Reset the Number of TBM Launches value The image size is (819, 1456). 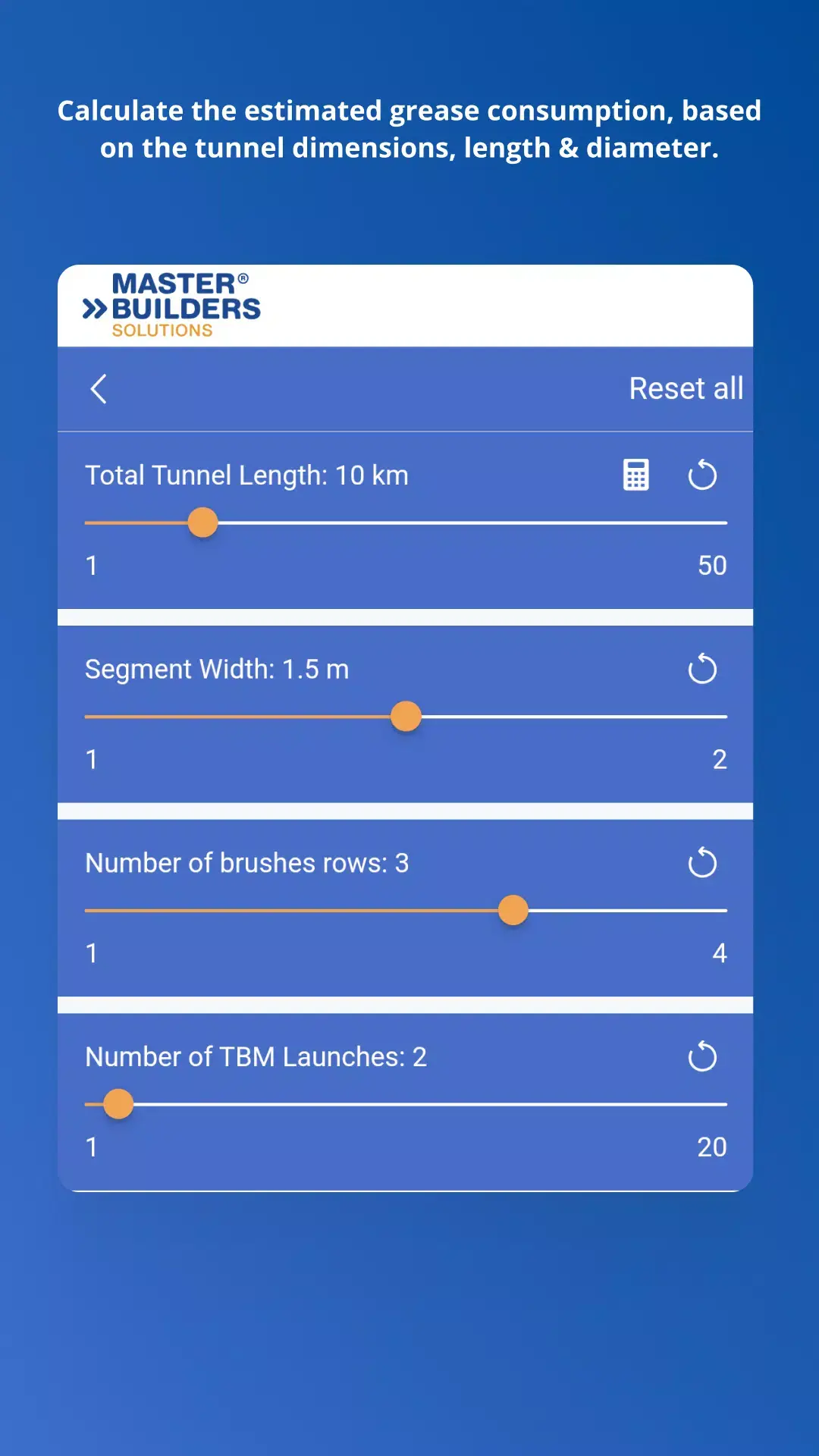(x=702, y=1056)
